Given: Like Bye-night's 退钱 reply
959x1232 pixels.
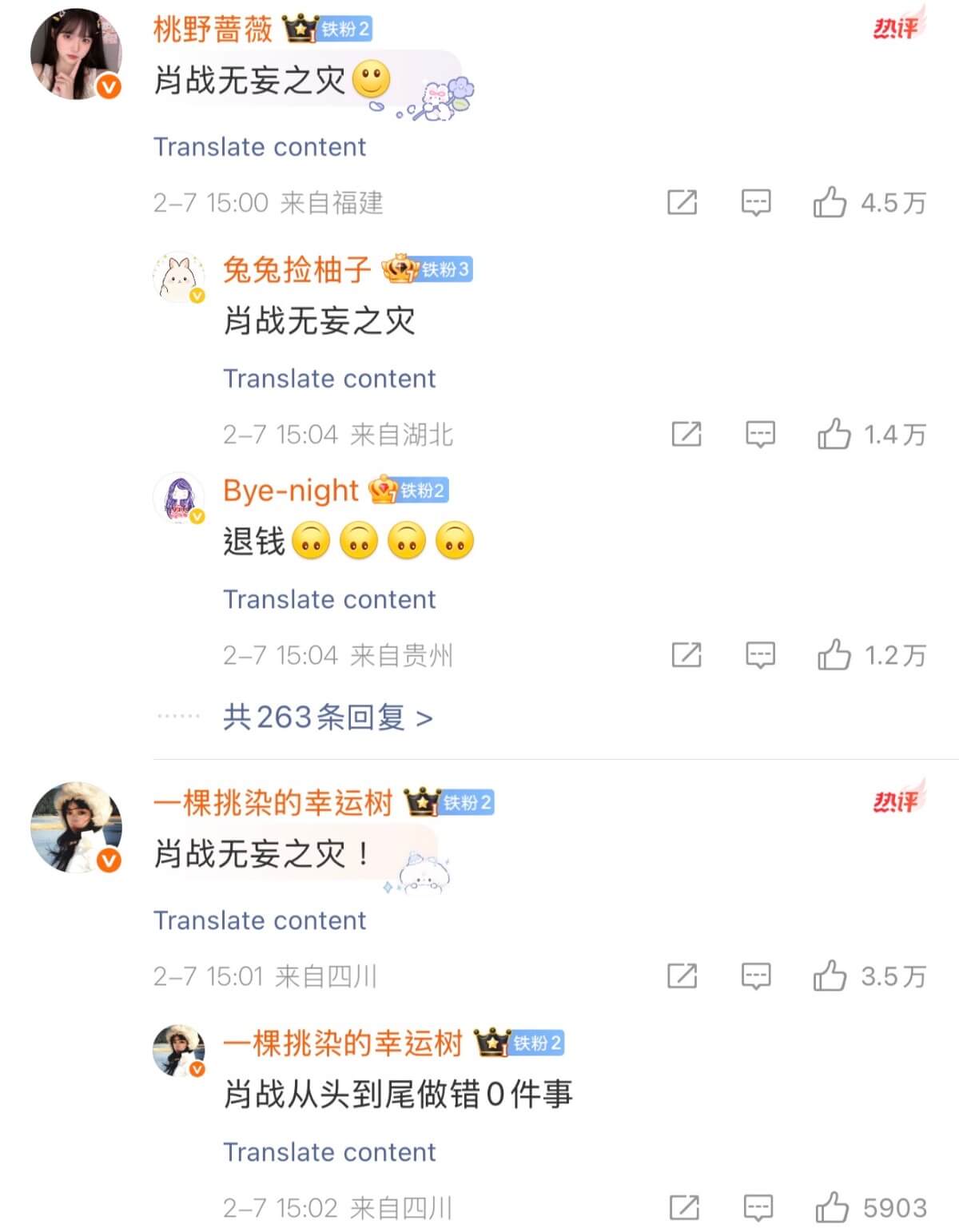Looking at the screenshot, I should click(x=834, y=655).
